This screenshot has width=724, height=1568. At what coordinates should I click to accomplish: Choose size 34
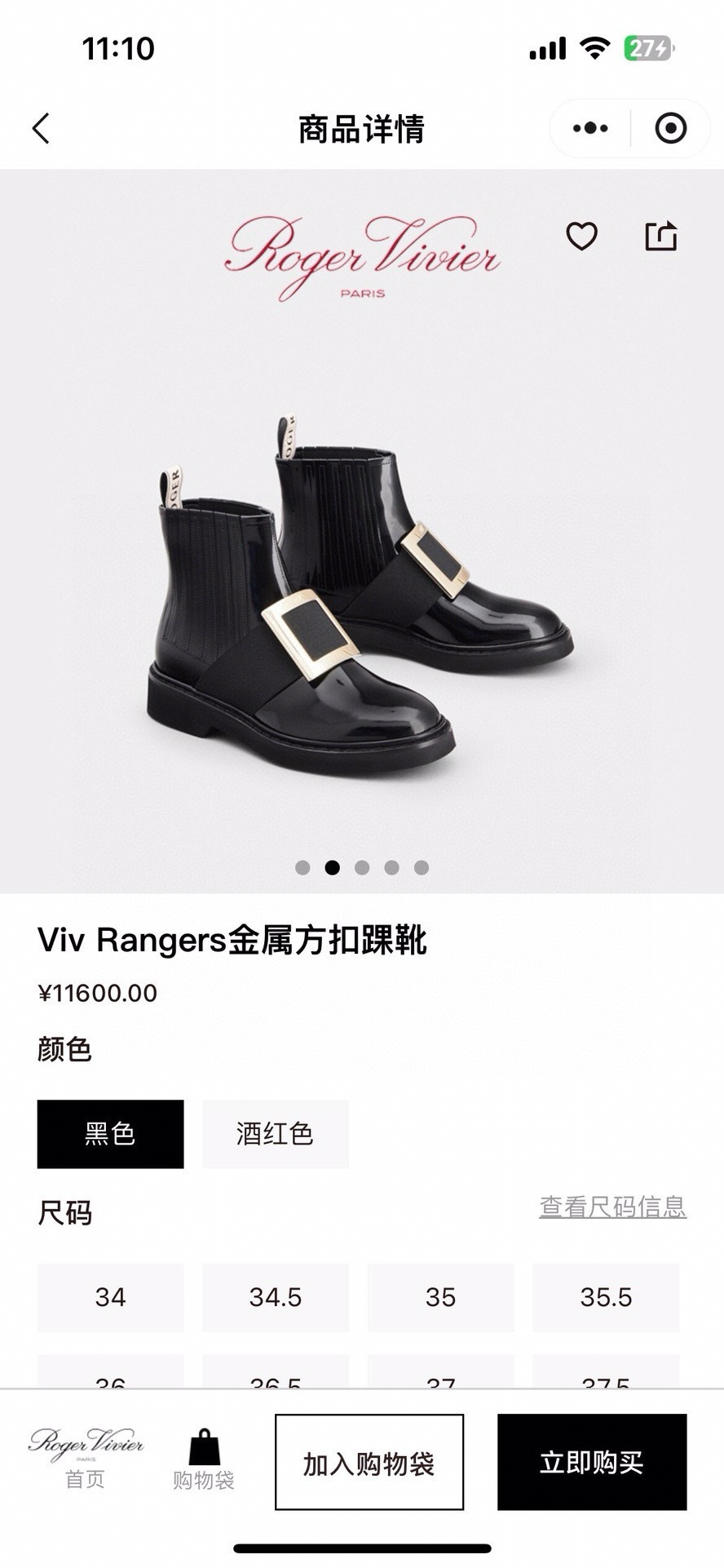point(110,1297)
